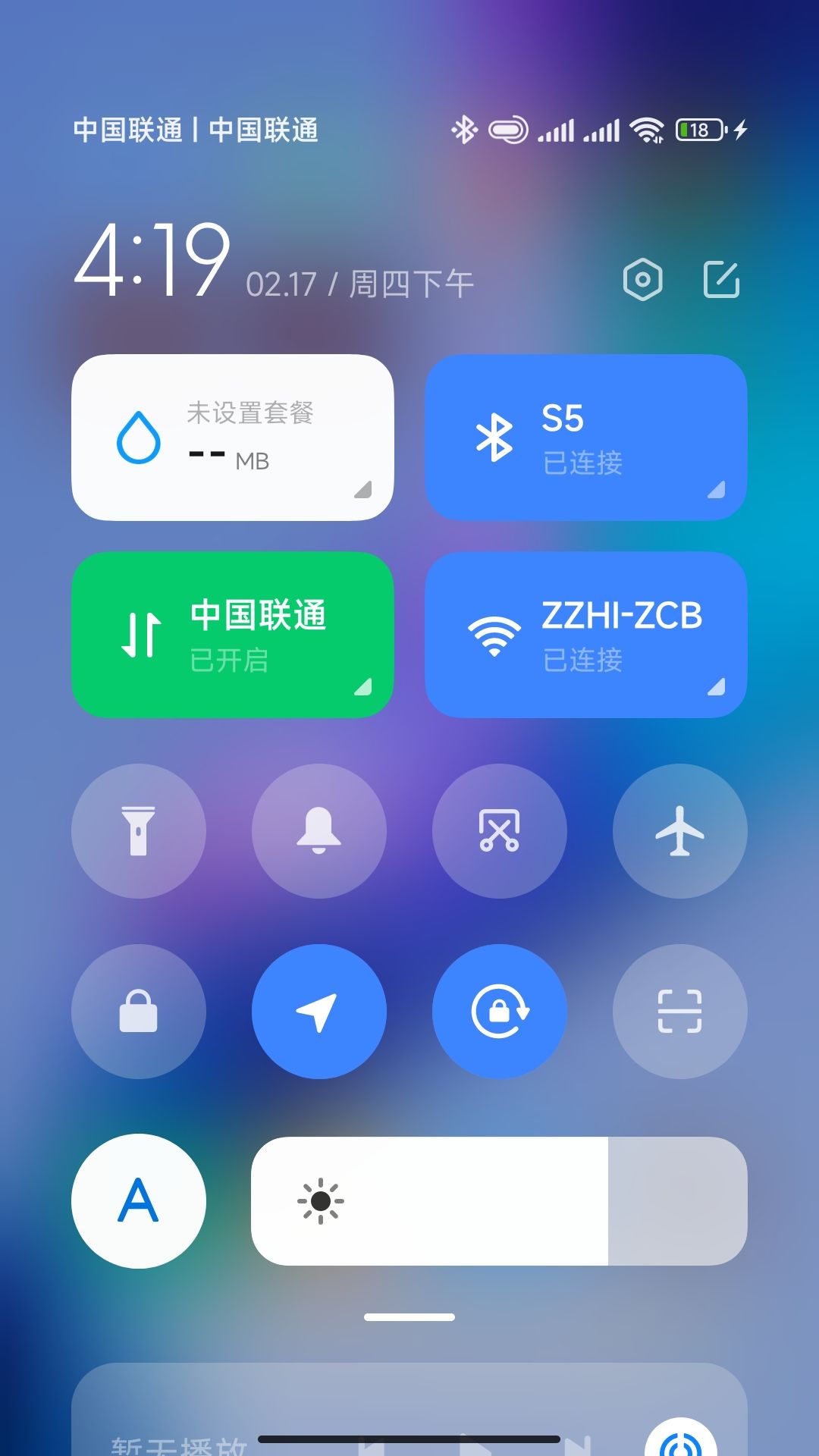
Task: Enable airplane mode
Action: 680,831
